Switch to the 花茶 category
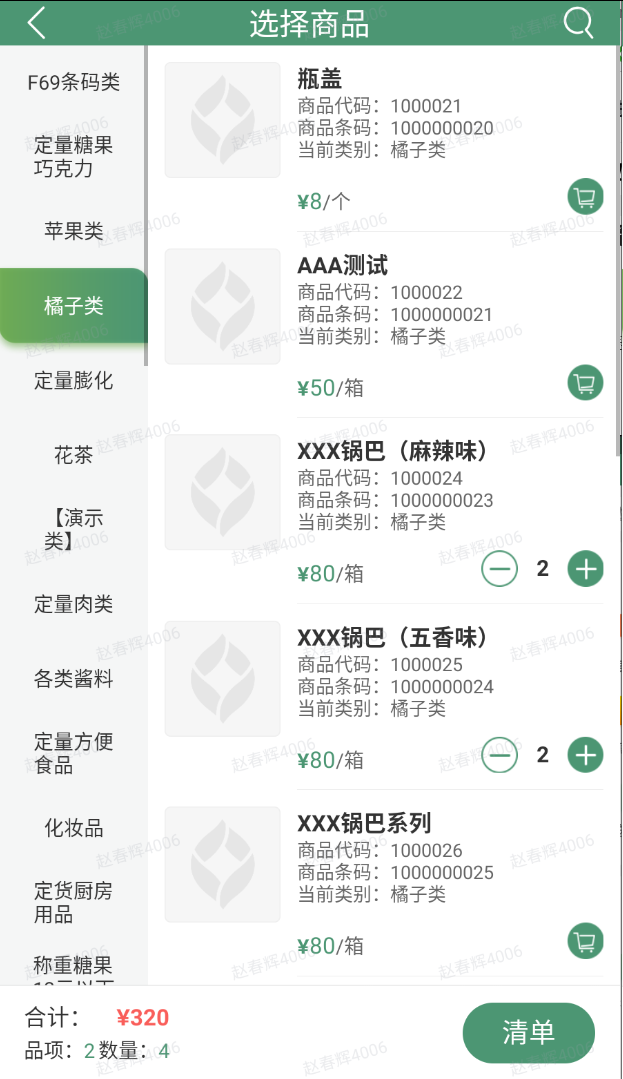The height and width of the screenshot is (1079, 623). [x=74, y=455]
